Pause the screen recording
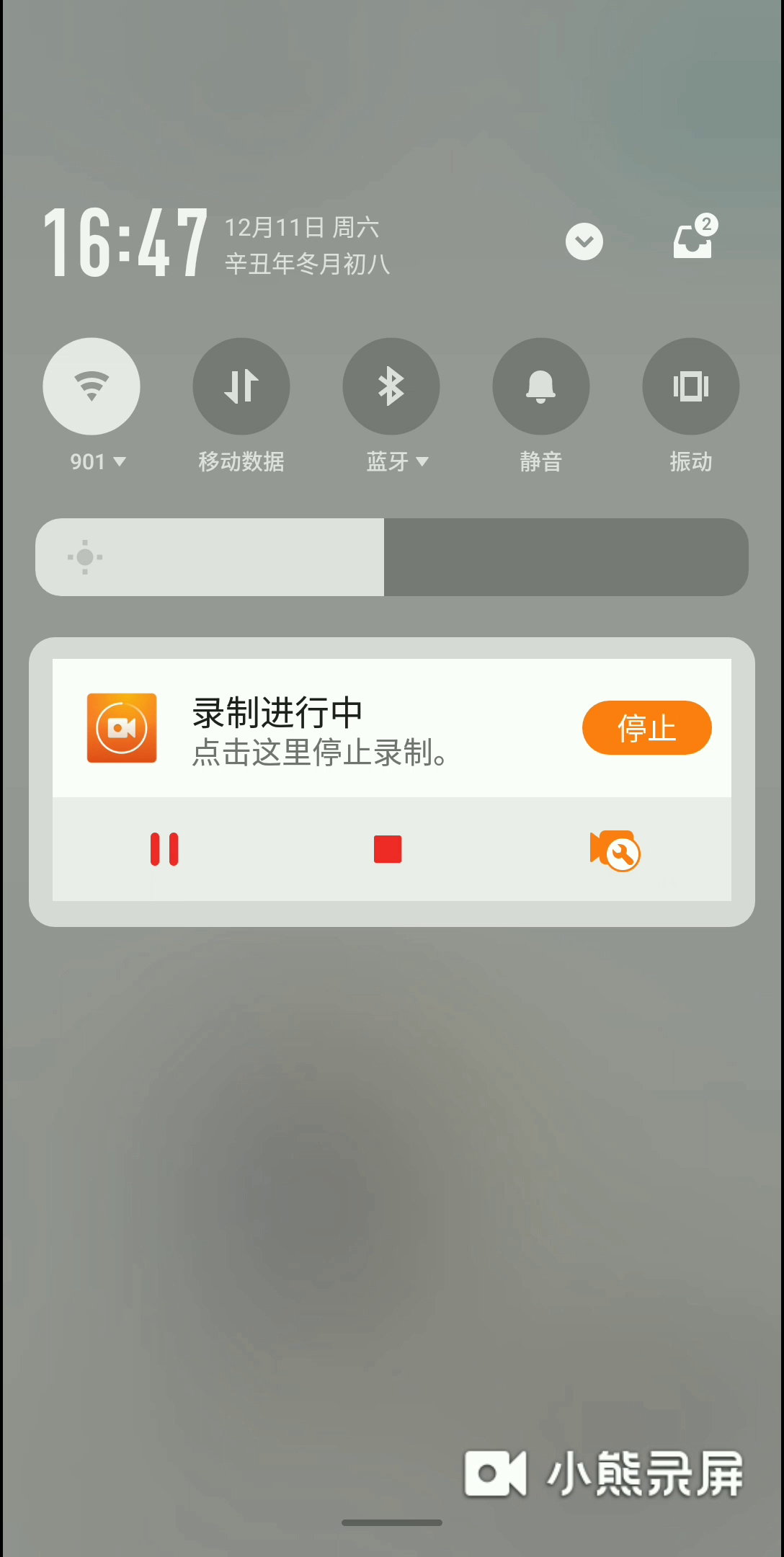The image size is (784, 1557). point(164,849)
